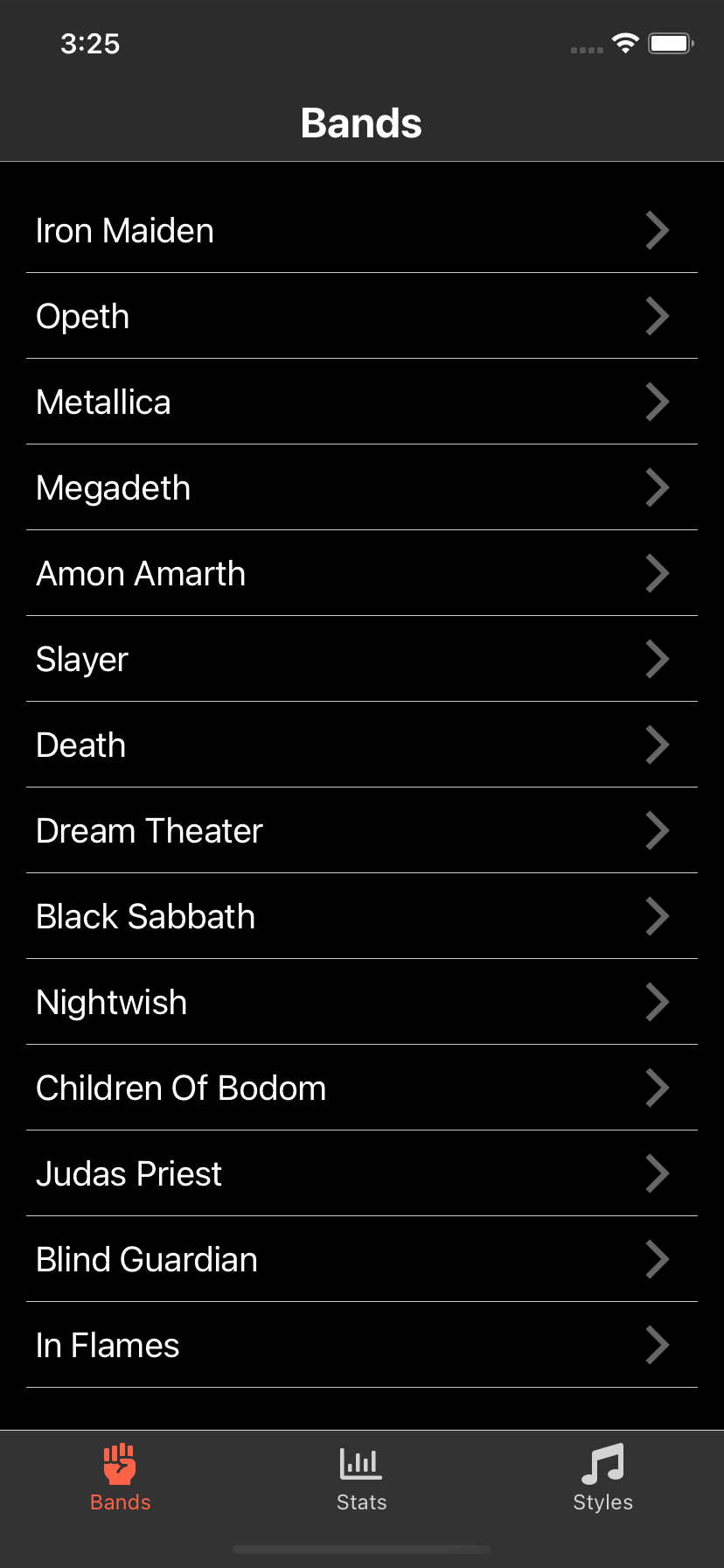Image resolution: width=724 pixels, height=1568 pixels.
Task: Open Metallica band details
Action: [x=362, y=402]
